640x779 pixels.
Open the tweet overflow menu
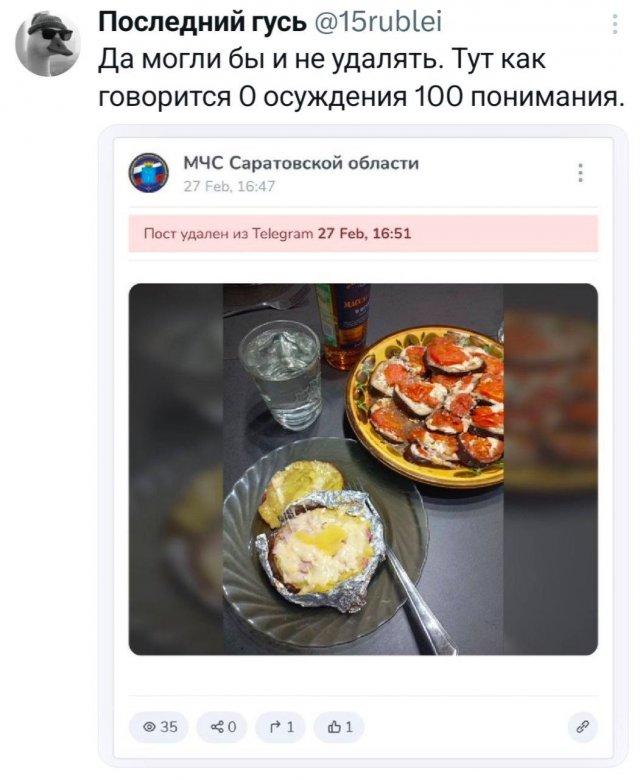[x=613, y=22]
